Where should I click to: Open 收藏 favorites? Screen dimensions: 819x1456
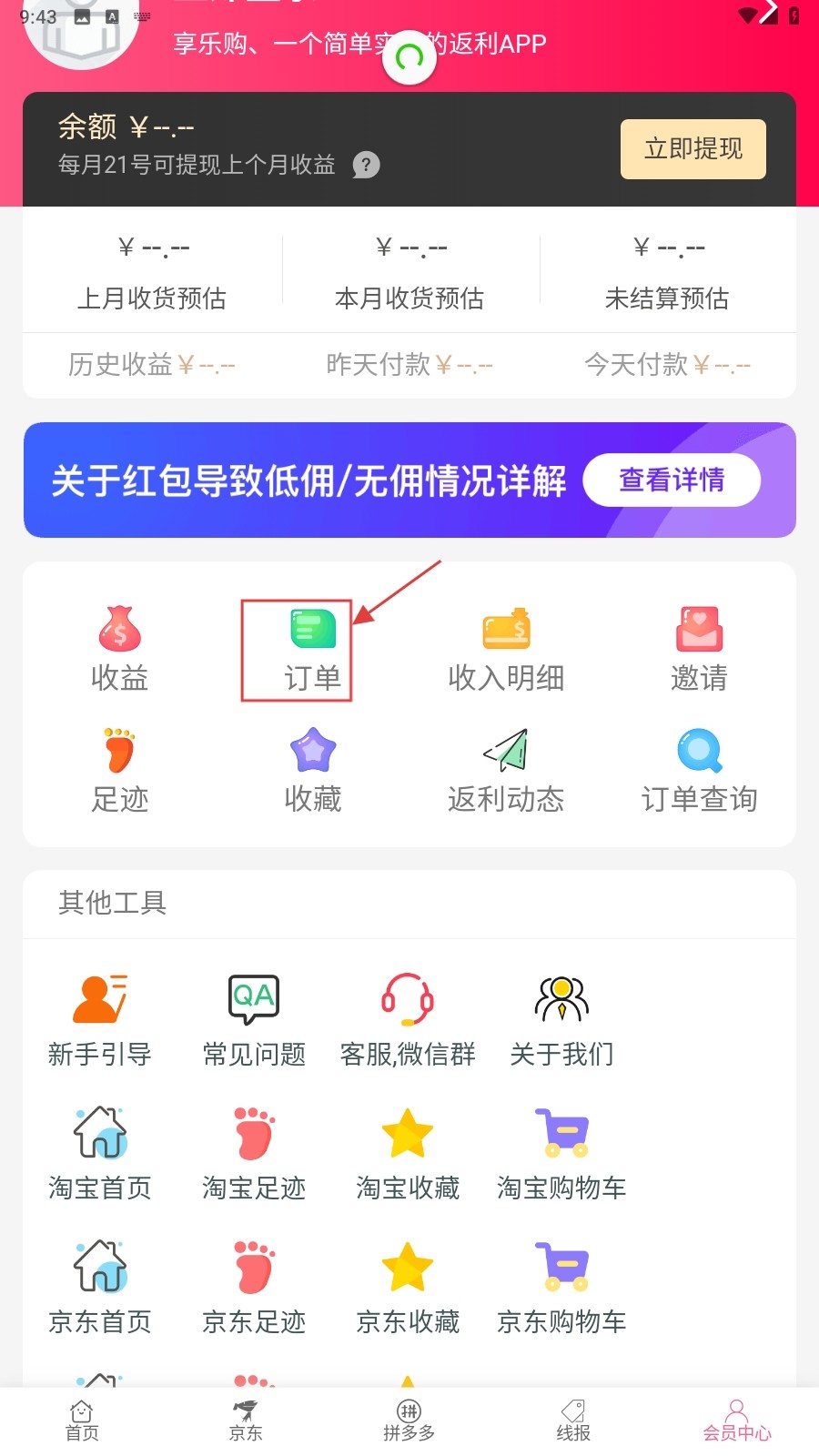pos(312,771)
